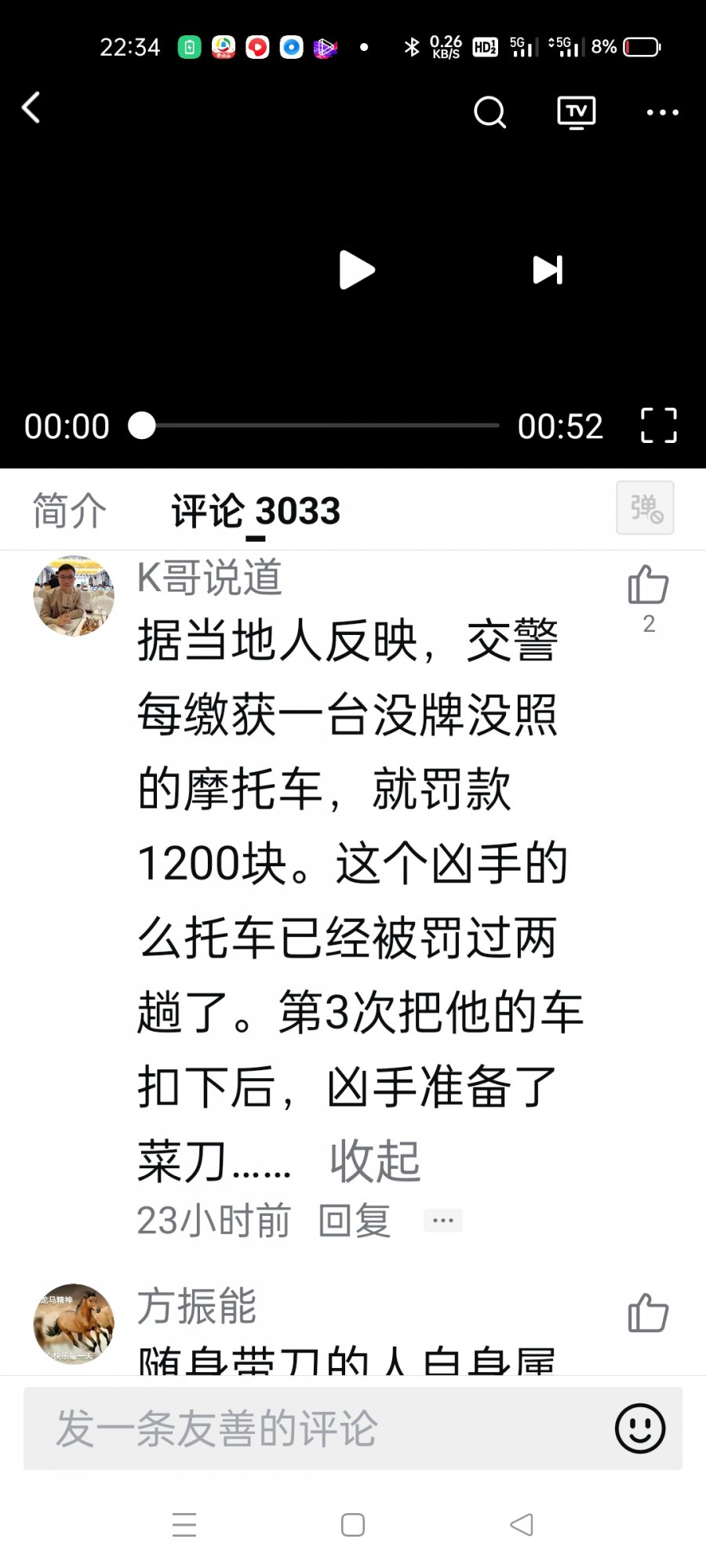Like 方振能's comment
The height and width of the screenshot is (1568, 706).
tap(648, 1313)
